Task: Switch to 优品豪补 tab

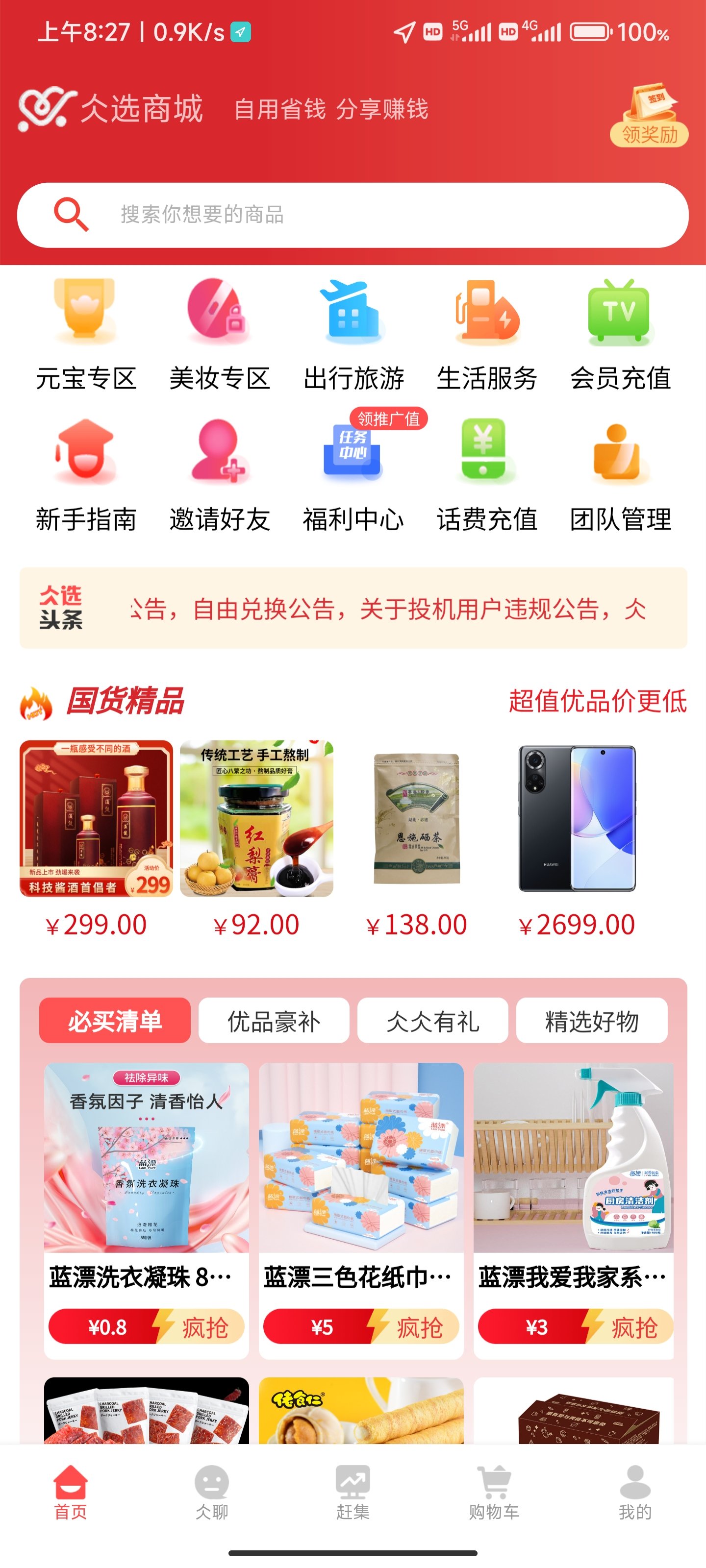Action: pyautogui.click(x=274, y=1021)
